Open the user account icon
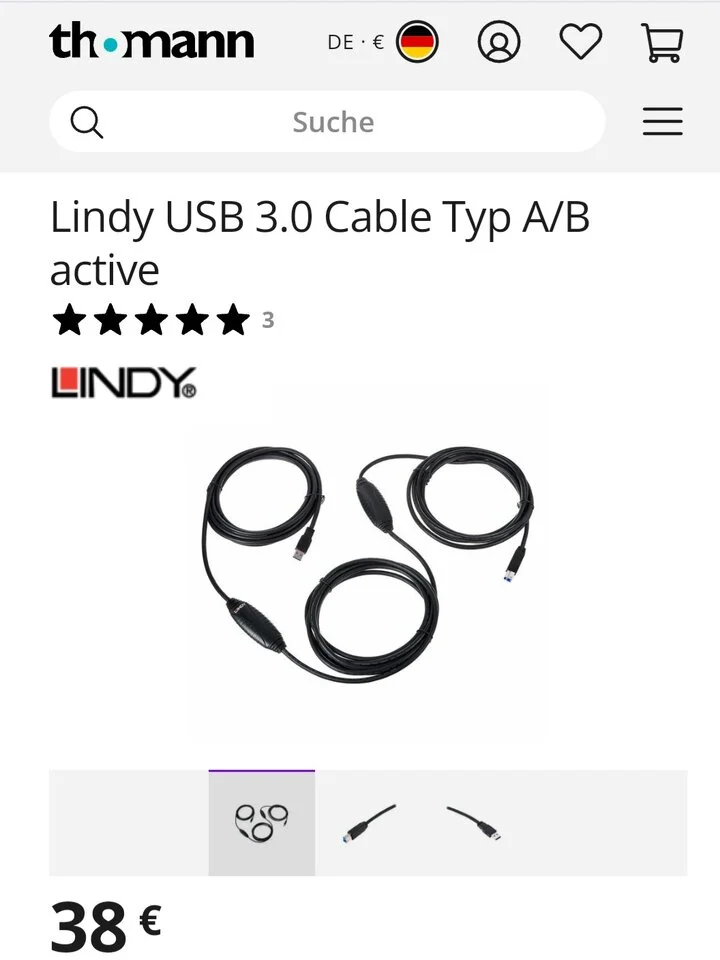 tap(499, 42)
